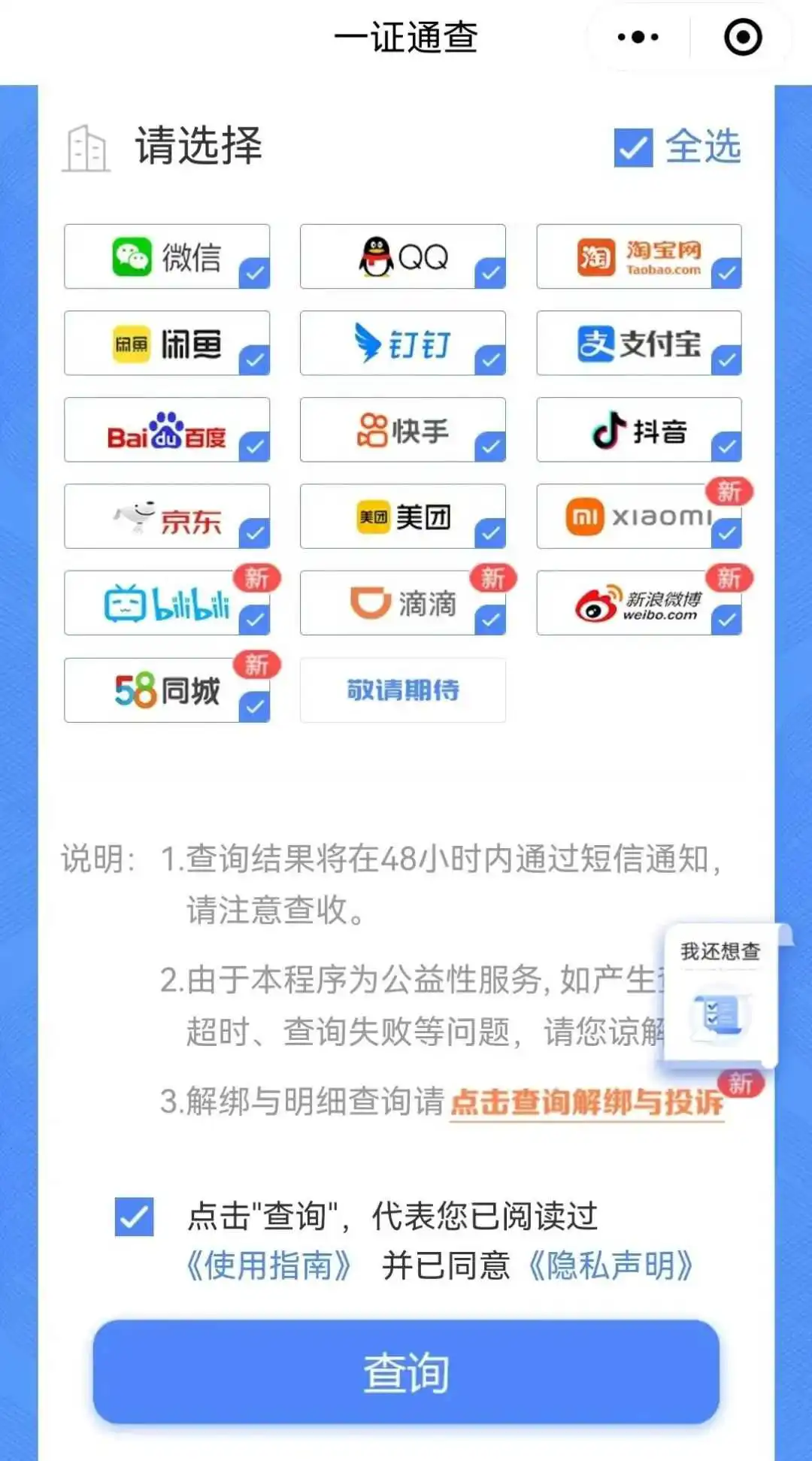Deselect the 美团 option

coord(403,517)
